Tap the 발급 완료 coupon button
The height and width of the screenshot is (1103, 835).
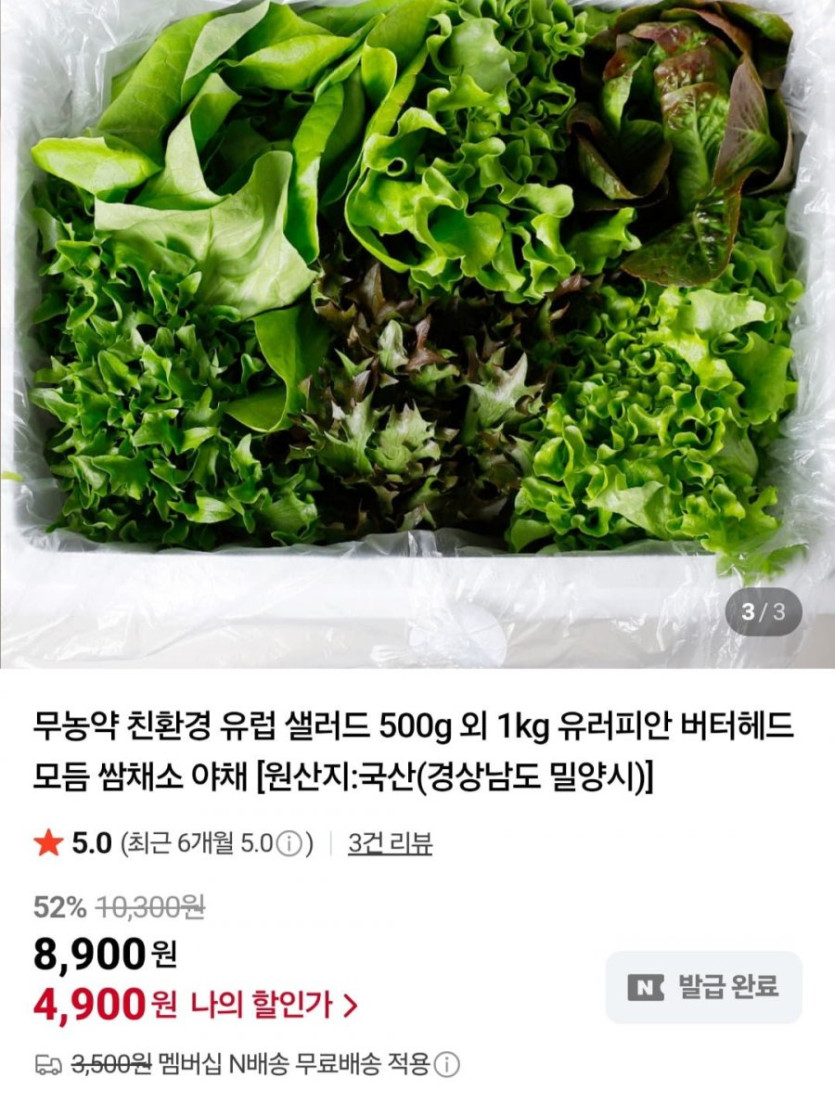click(x=703, y=987)
